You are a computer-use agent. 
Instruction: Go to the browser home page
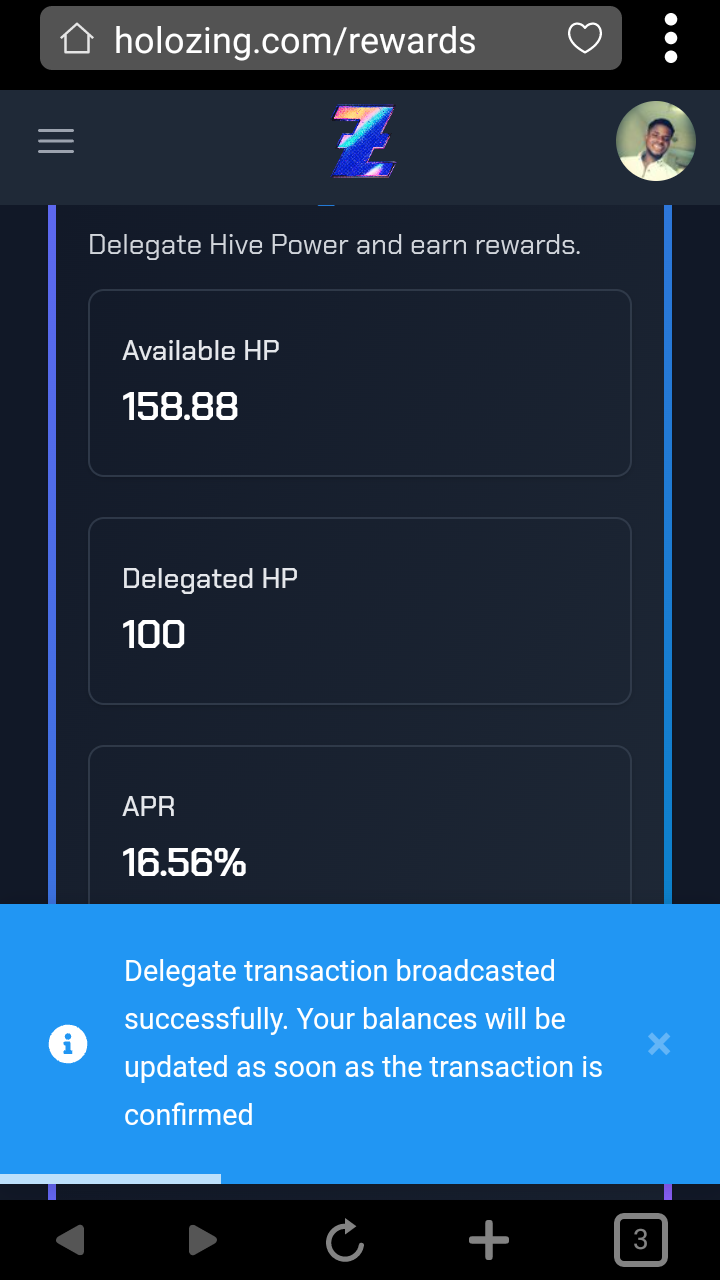(77, 39)
